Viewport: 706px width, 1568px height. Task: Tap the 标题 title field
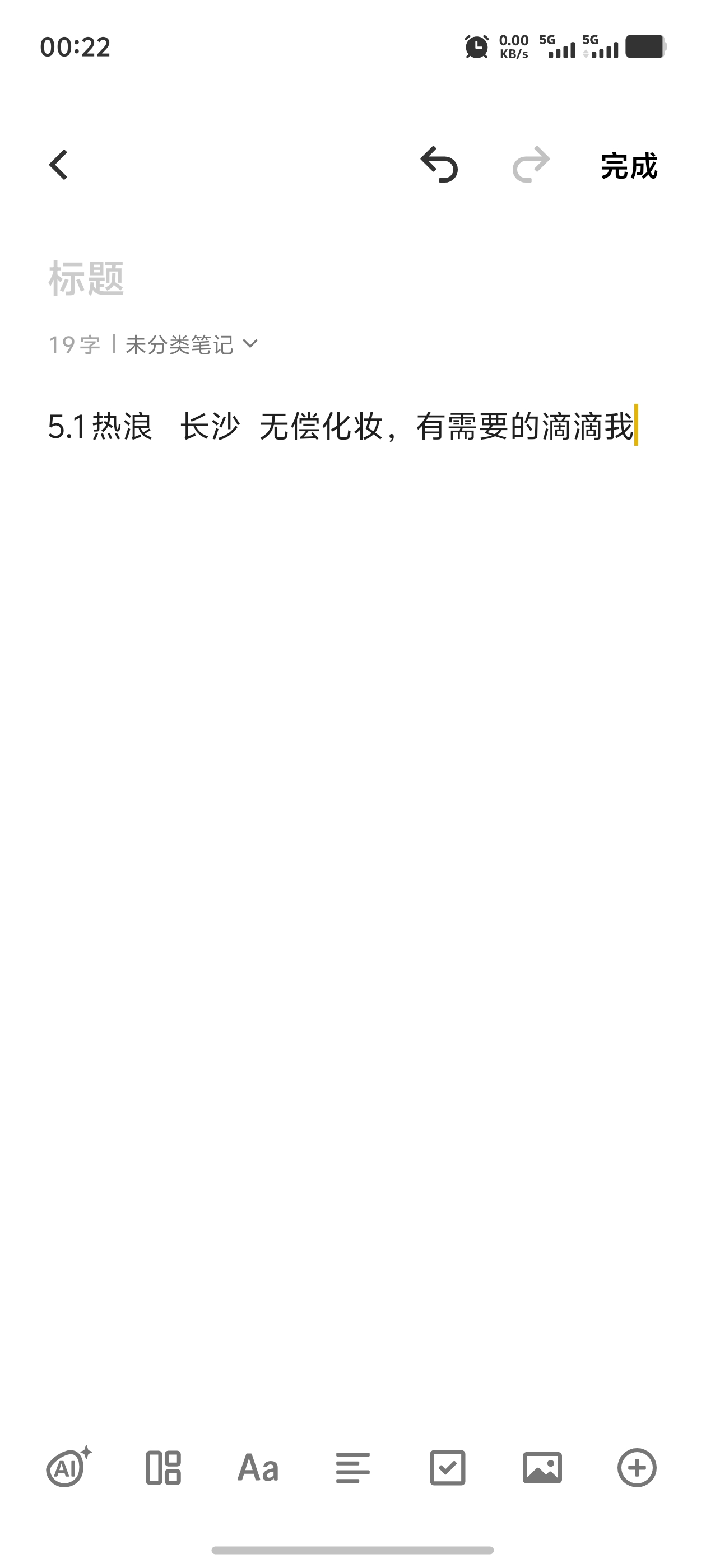pyautogui.click(x=352, y=278)
